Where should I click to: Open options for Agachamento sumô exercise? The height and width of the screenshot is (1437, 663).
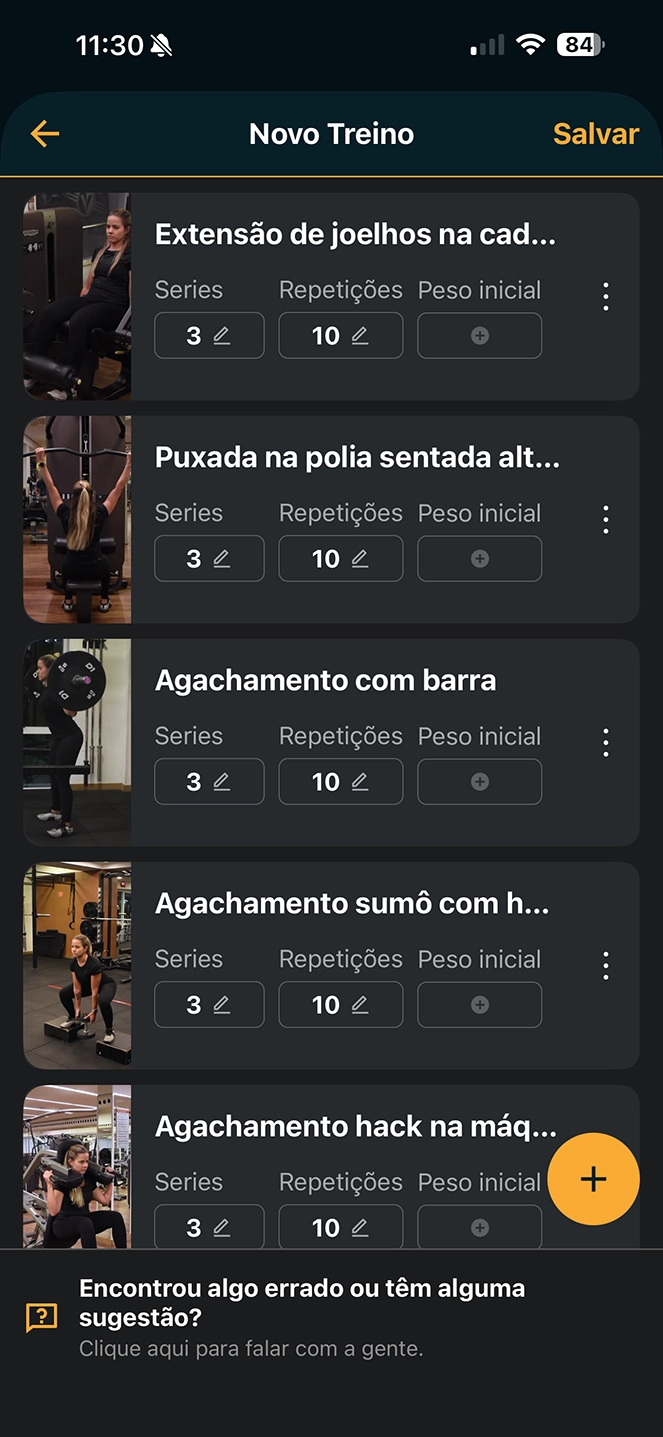pos(605,965)
